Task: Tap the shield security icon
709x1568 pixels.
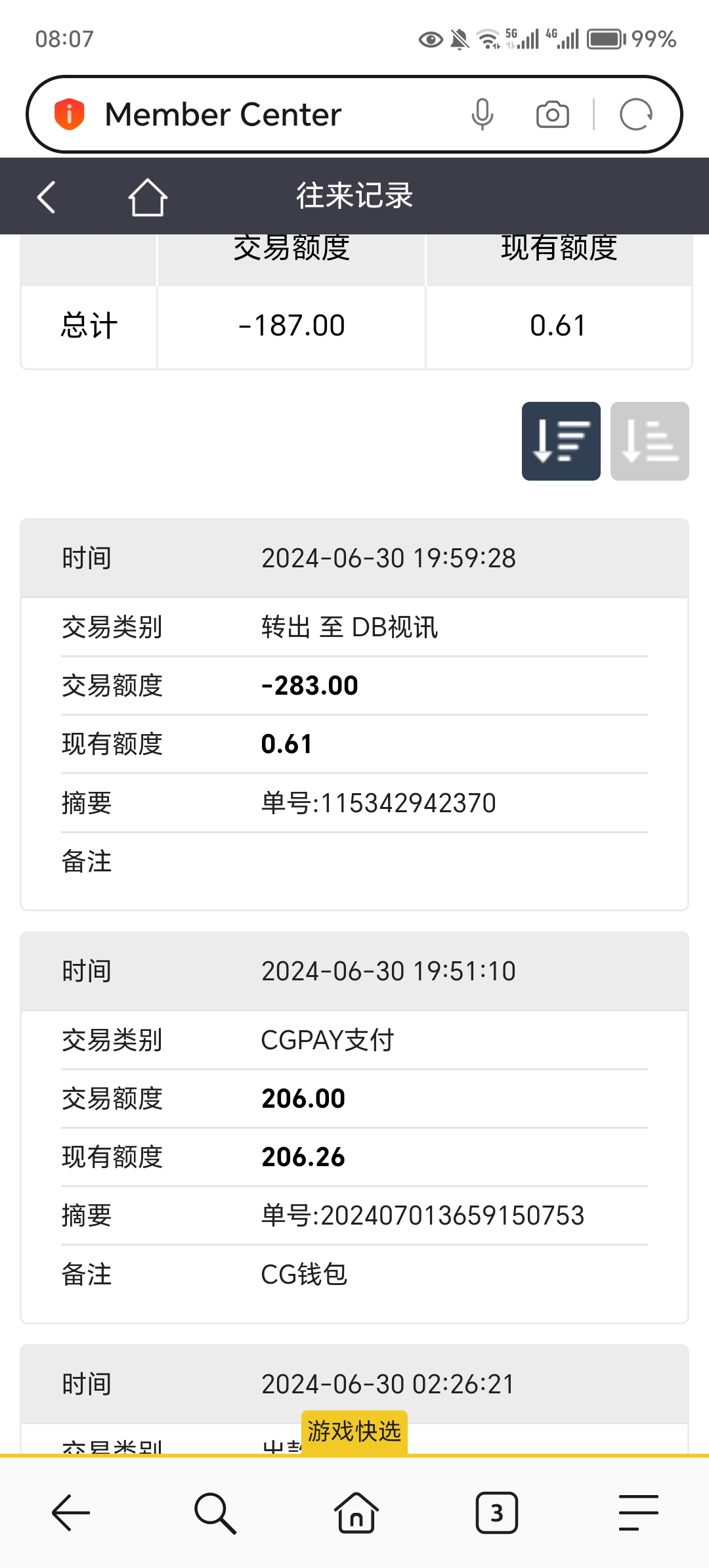Action: 69,115
